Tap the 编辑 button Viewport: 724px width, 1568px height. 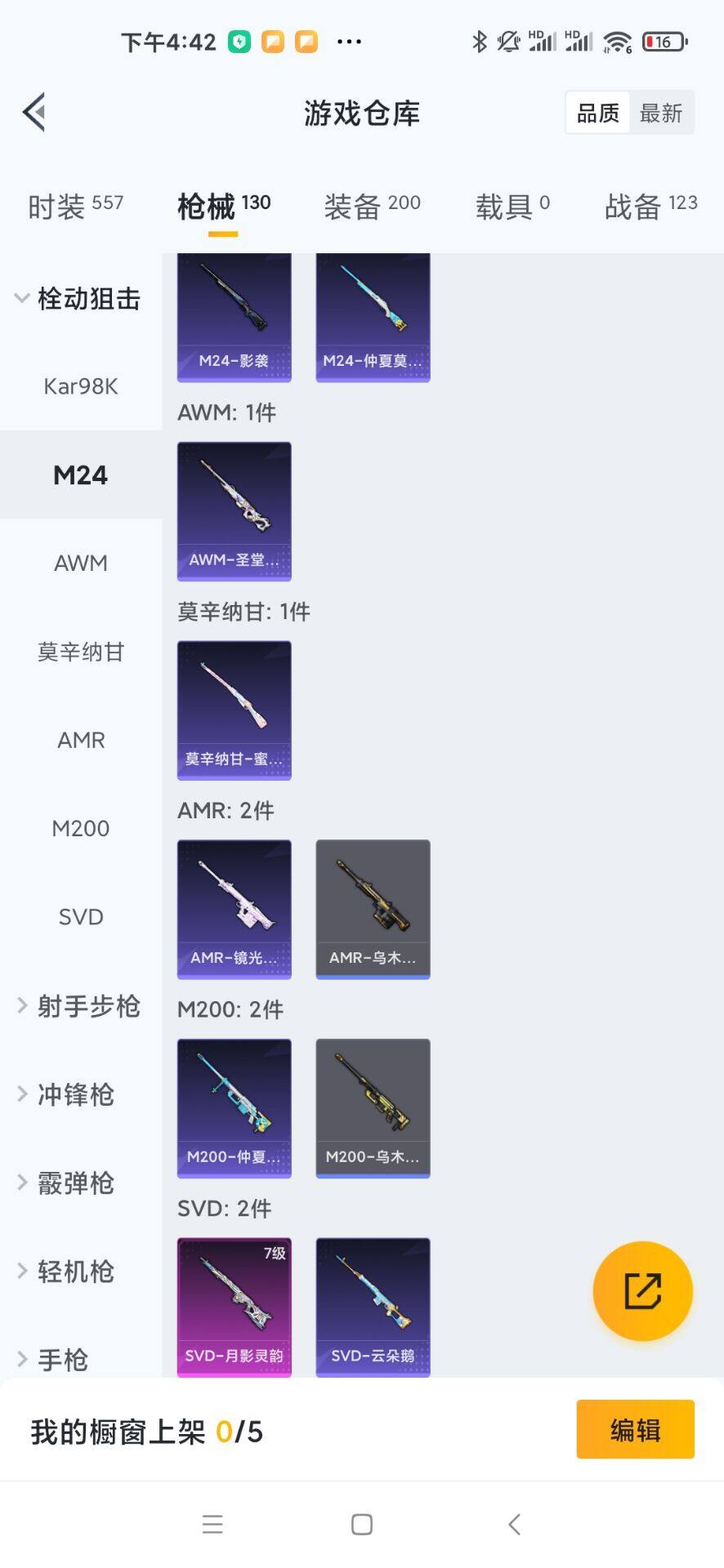click(635, 1429)
